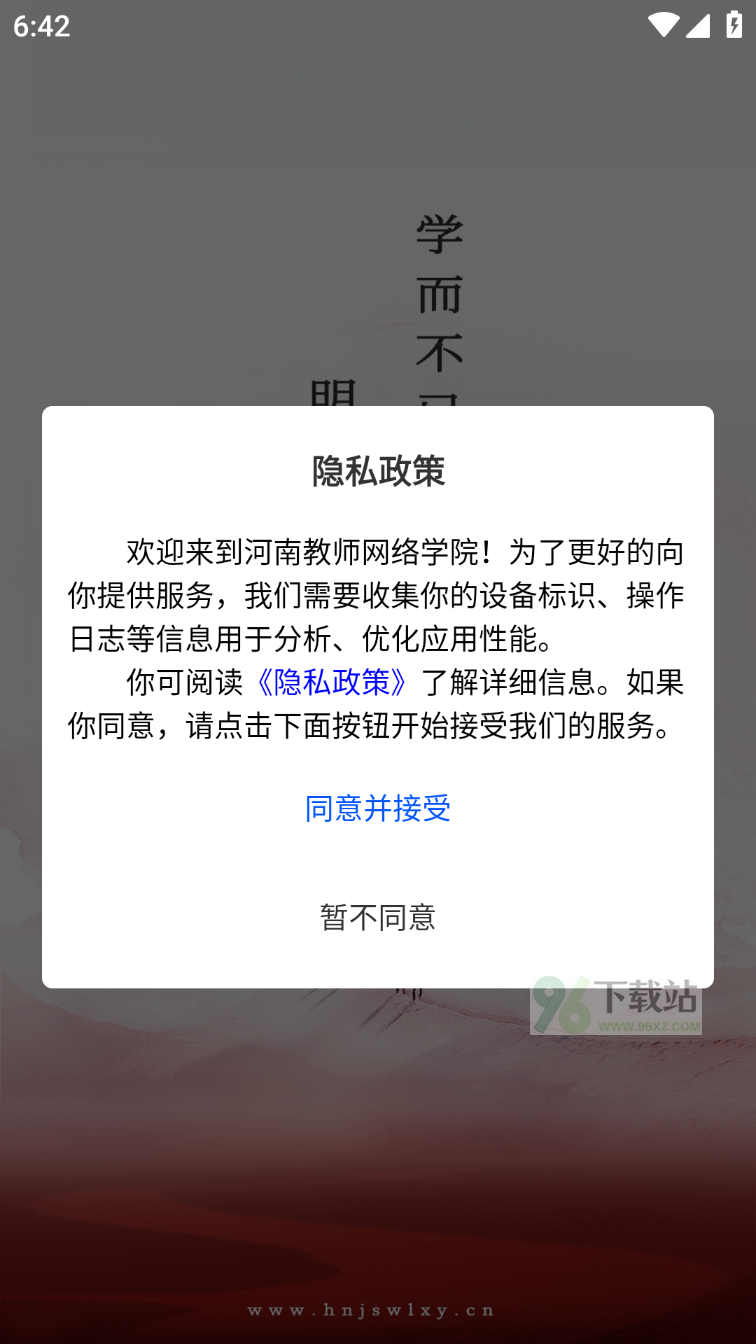756x1344 pixels.
Task: Decline by tapping 暂不同意
Action: pyautogui.click(x=377, y=917)
